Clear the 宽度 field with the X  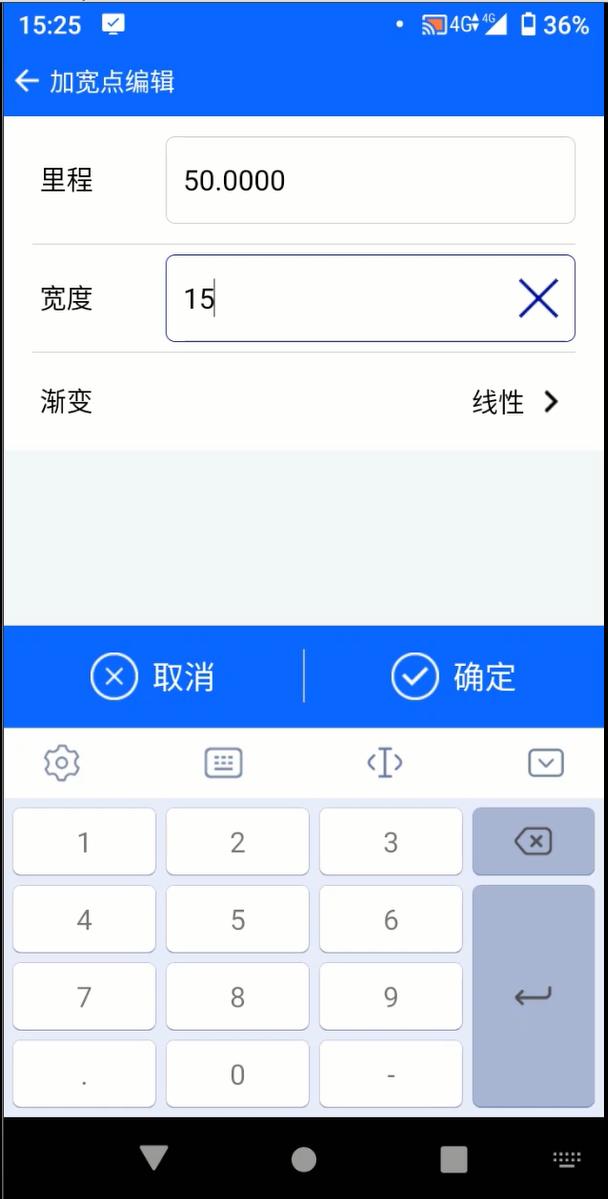click(x=538, y=298)
